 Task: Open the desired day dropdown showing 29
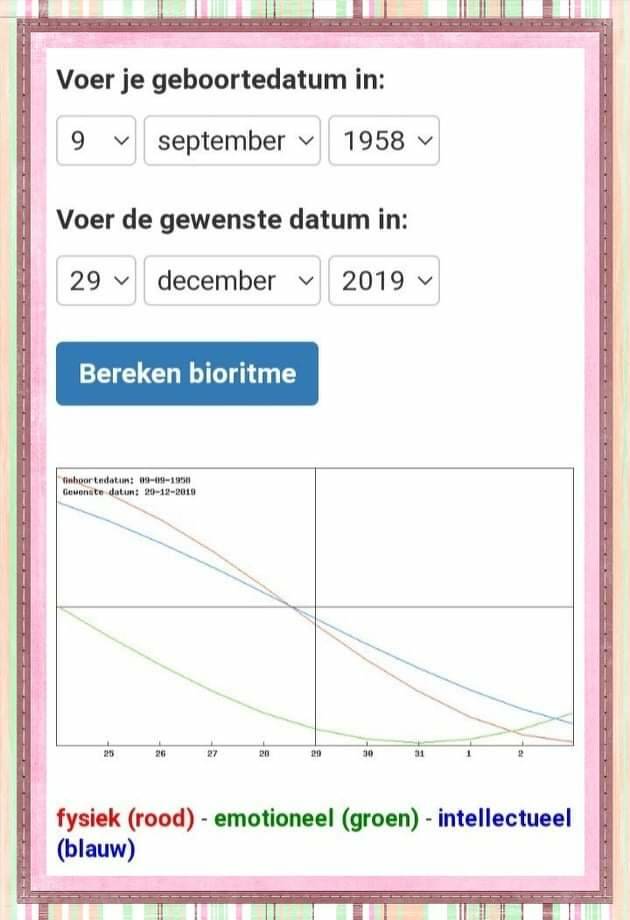click(95, 281)
